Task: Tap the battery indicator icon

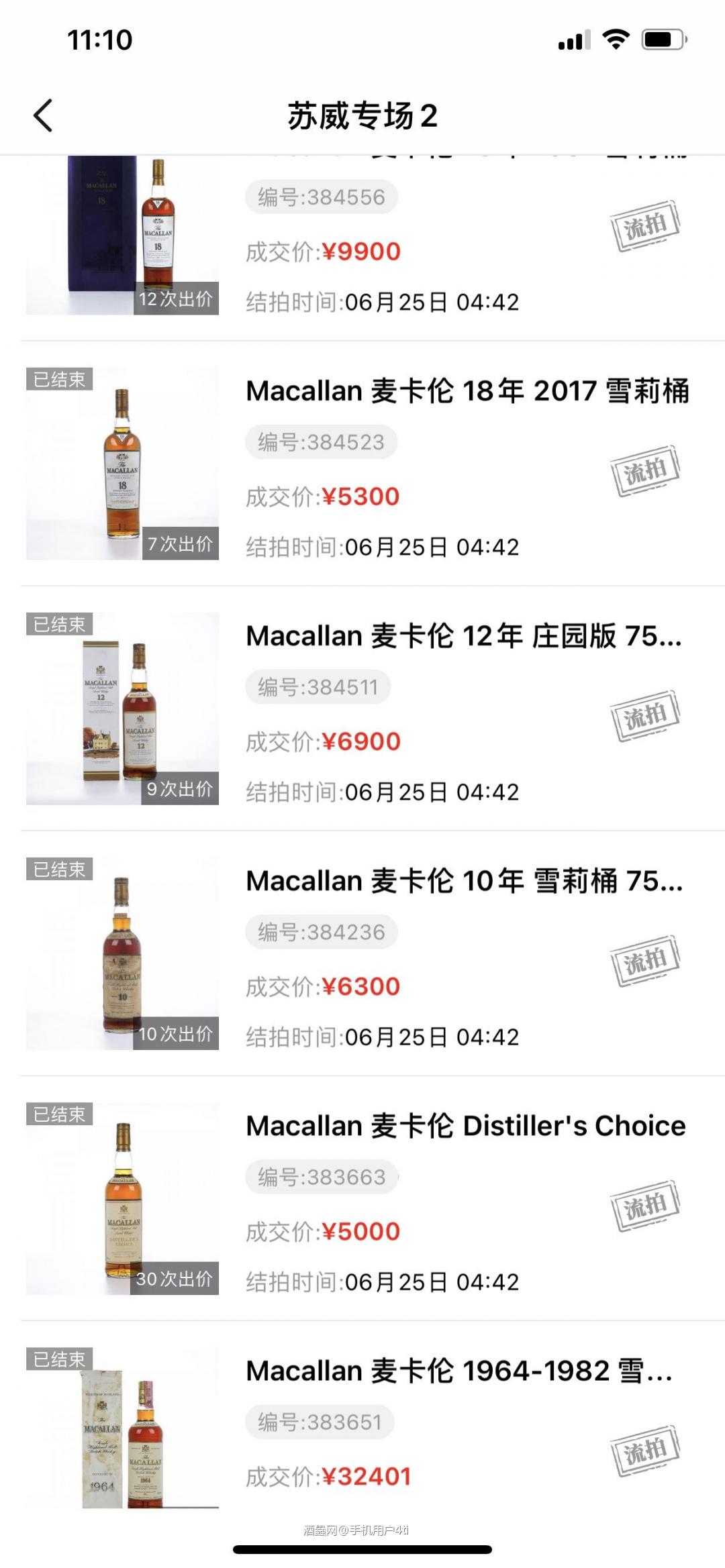Action: pyautogui.click(x=663, y=40)
